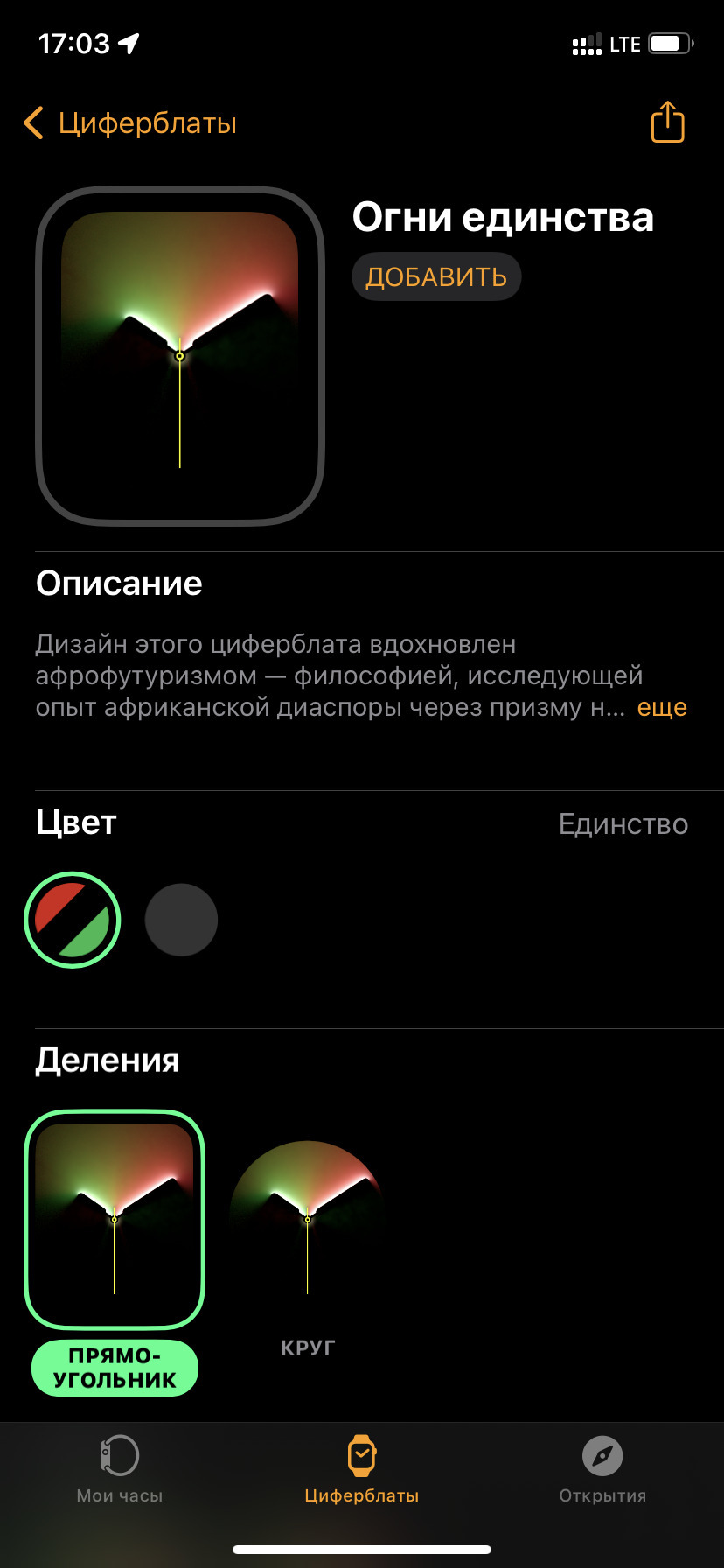The height and width of the screenshot is (1568, 724).
Task: Add the Огни единства watch face
Action: coord(436,277)
